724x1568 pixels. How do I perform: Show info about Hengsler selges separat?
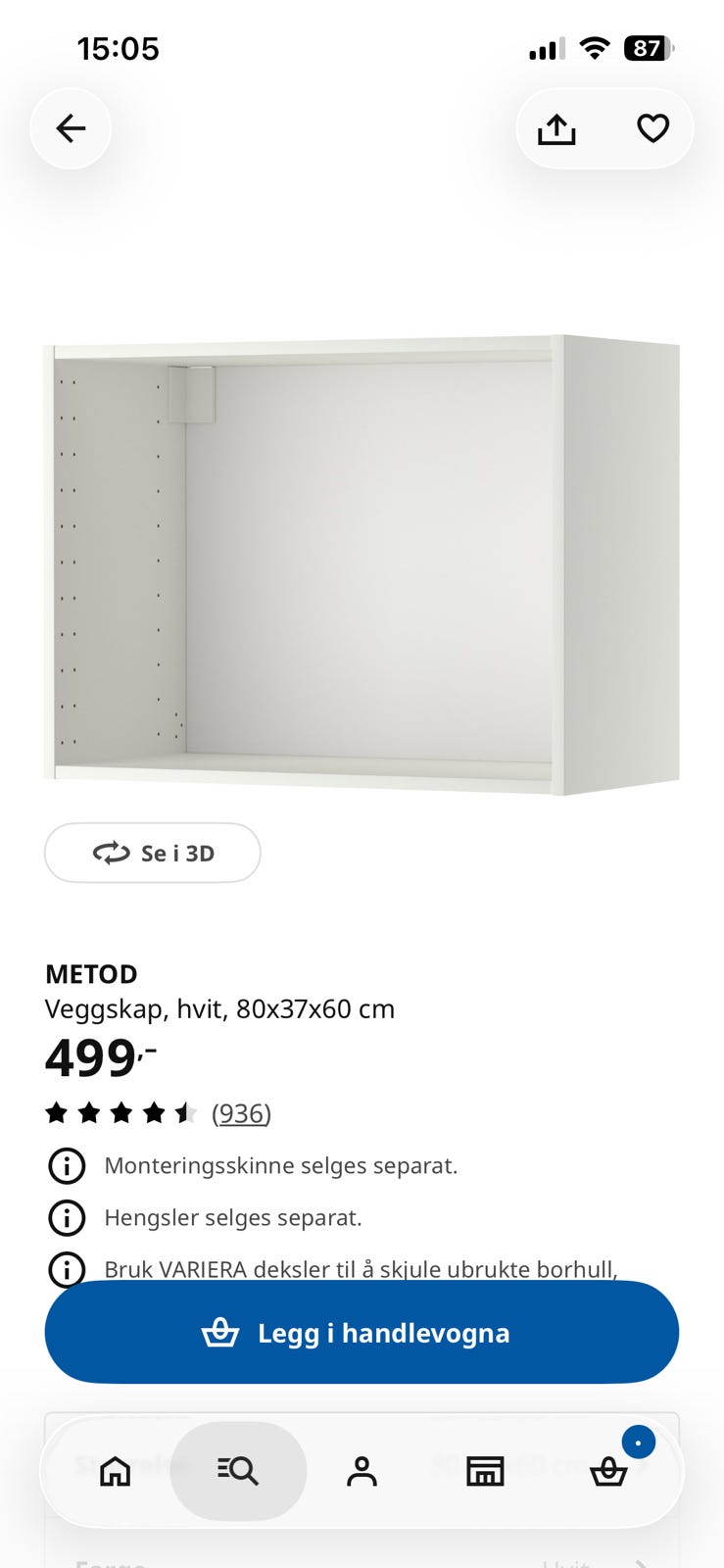[67, 1217]
